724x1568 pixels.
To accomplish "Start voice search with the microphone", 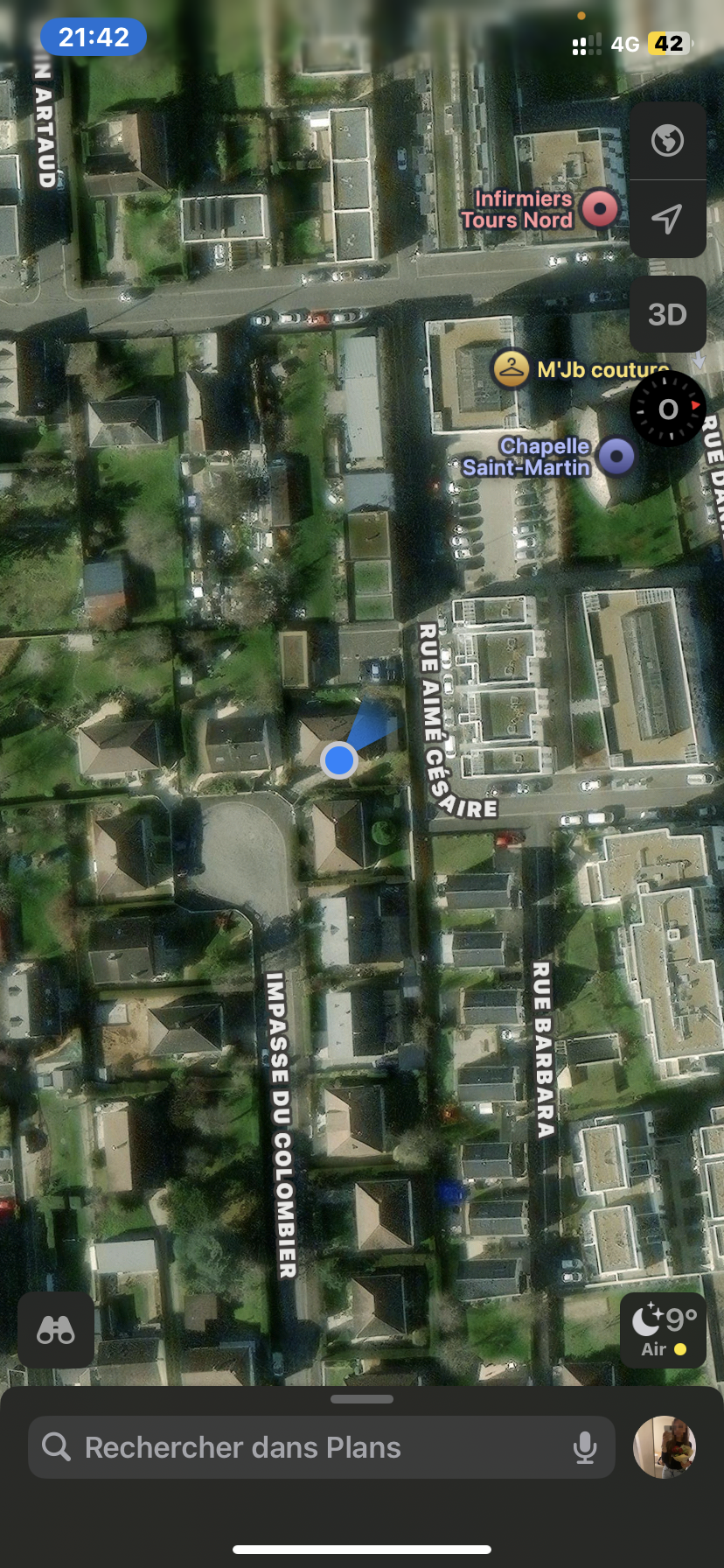I will [585, 1448].
